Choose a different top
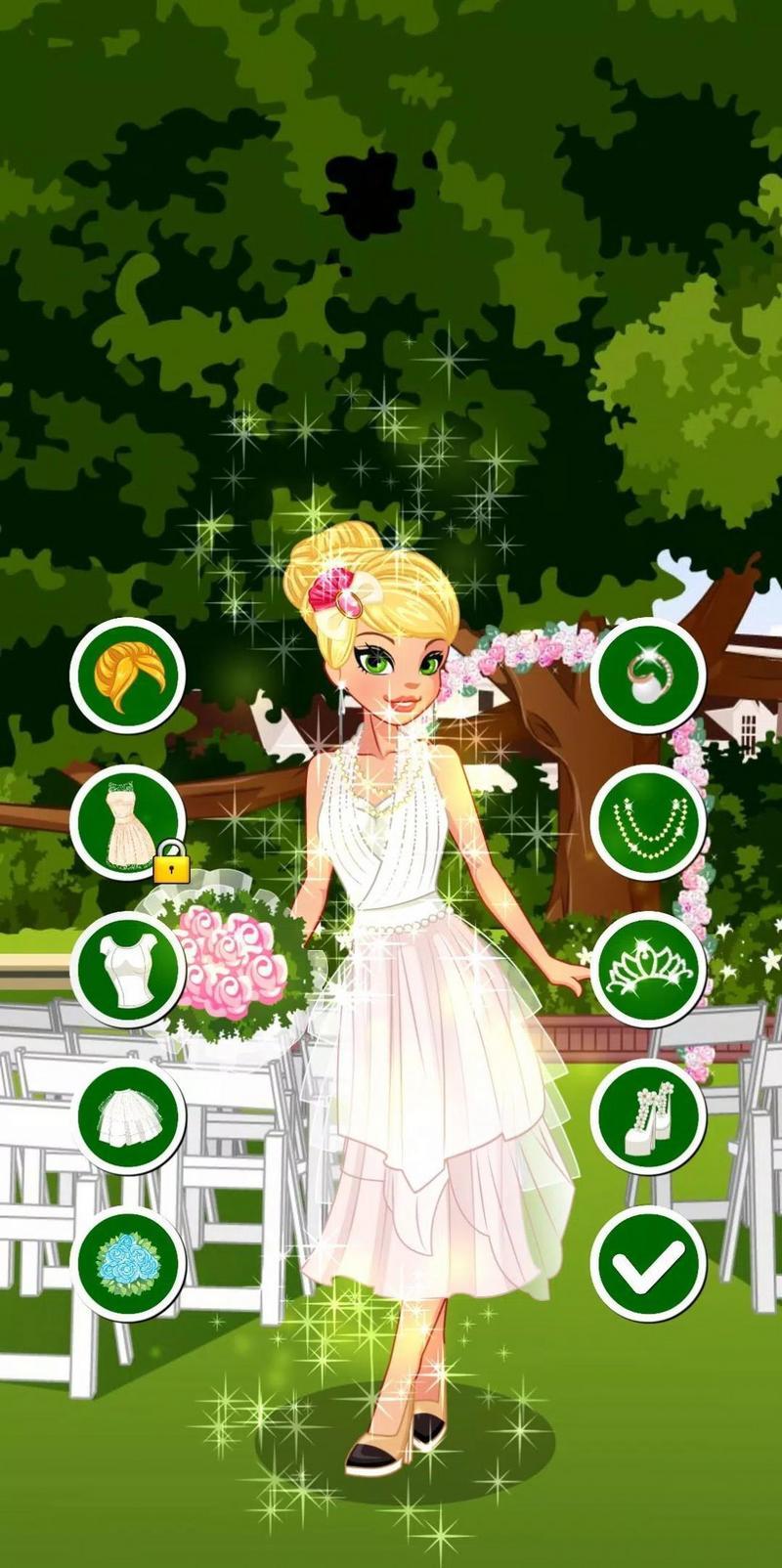The image size is (782, 1568). pyautogui.click(x=127, y=969)
